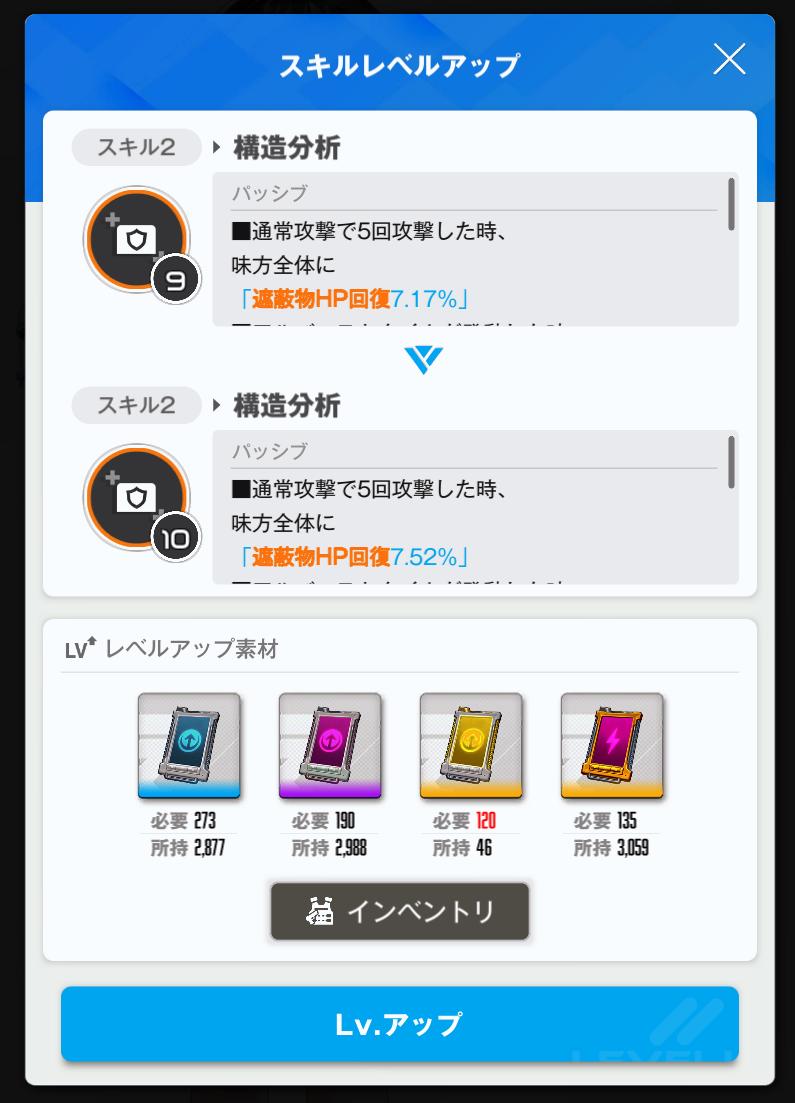Close the スキルレベルアップ dialog
795x1103 pixels.
[729, 60]
